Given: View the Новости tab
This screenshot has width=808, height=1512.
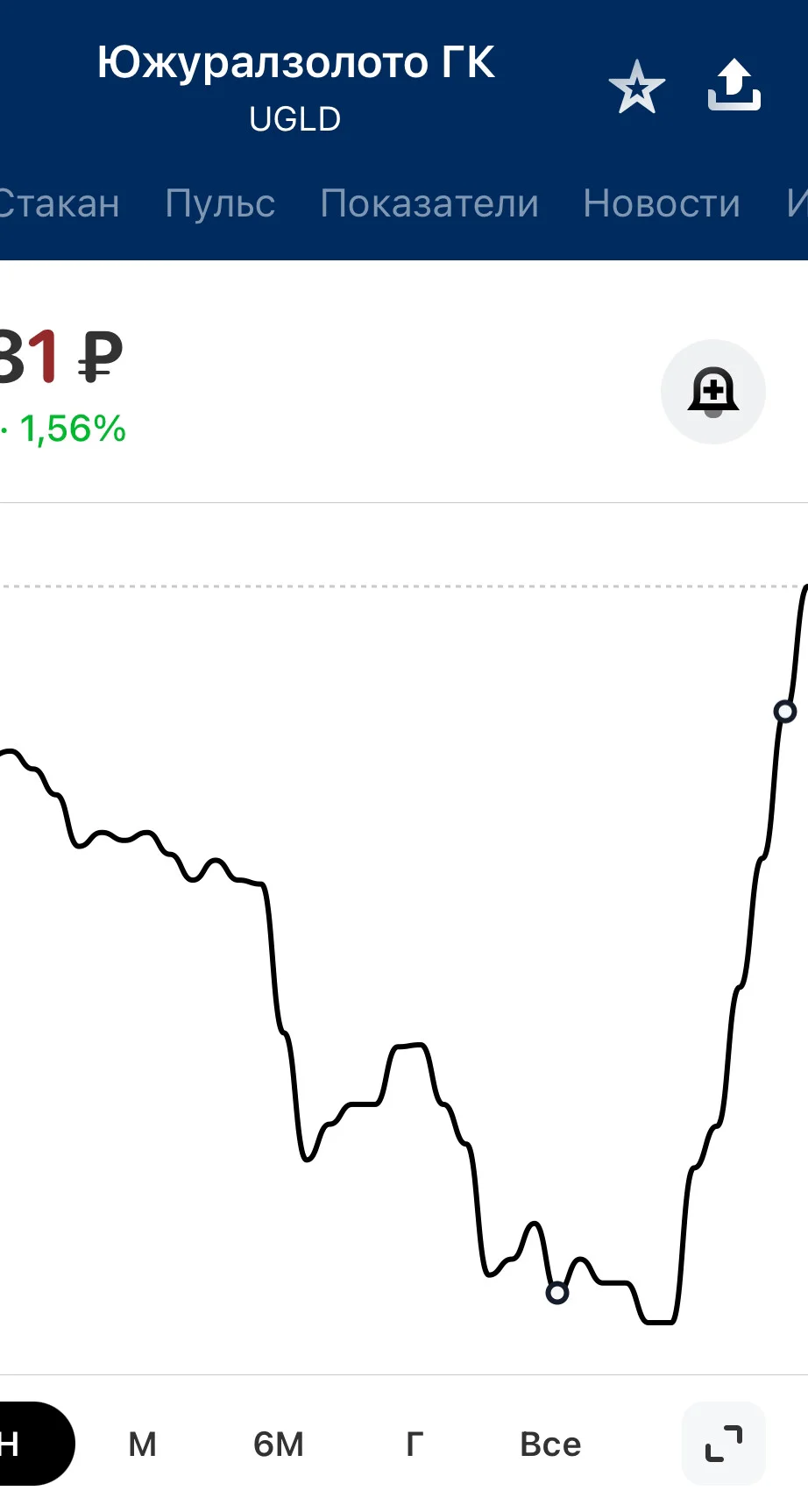Looking at the screenshot, I should 662,203.
